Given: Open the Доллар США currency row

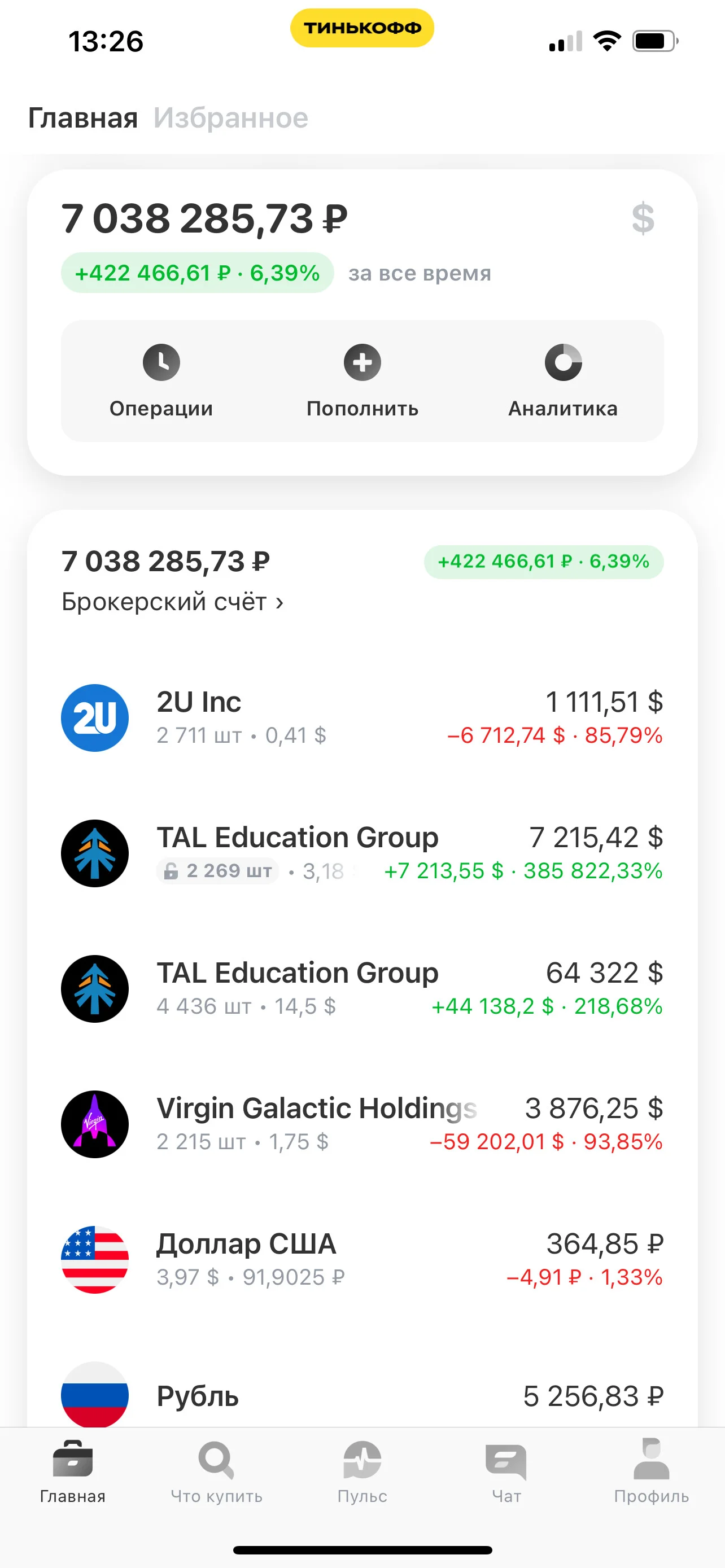Looking at the screenshot, I should (x=362, y=1259).
